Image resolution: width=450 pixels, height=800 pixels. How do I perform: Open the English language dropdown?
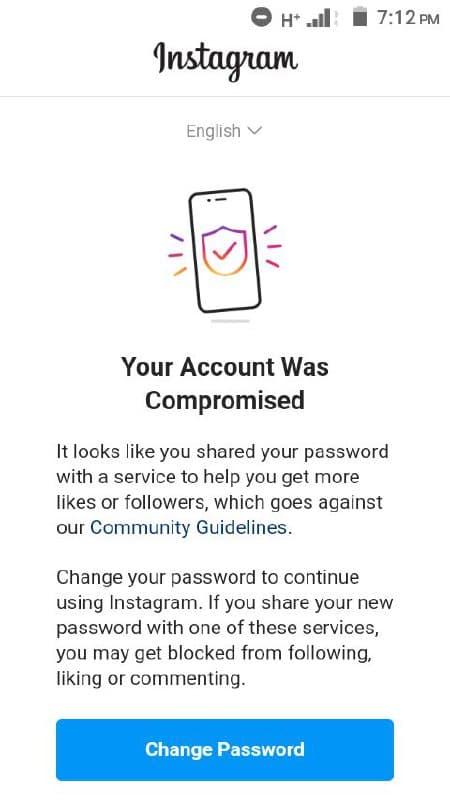[x=224, y=131]
